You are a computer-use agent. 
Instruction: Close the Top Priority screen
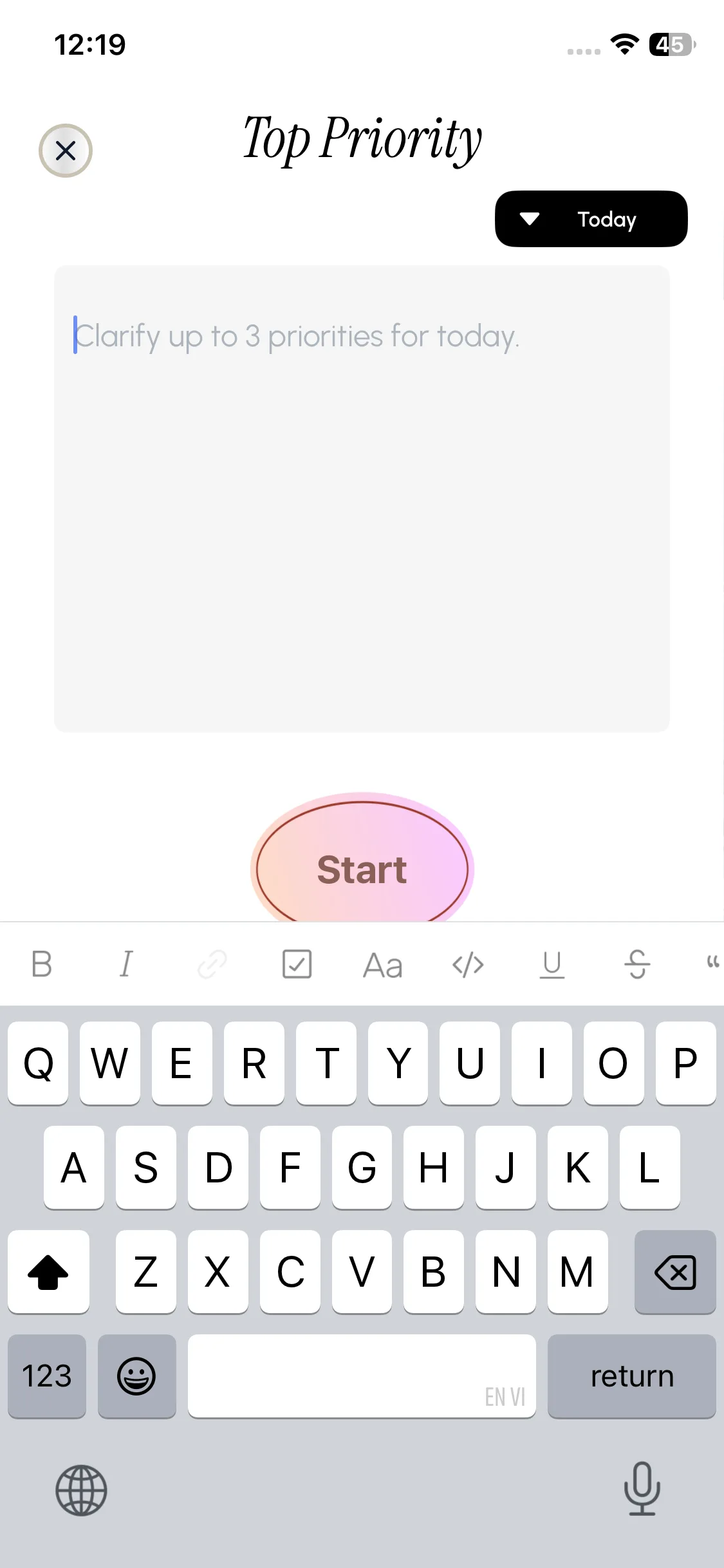(66, 151)
